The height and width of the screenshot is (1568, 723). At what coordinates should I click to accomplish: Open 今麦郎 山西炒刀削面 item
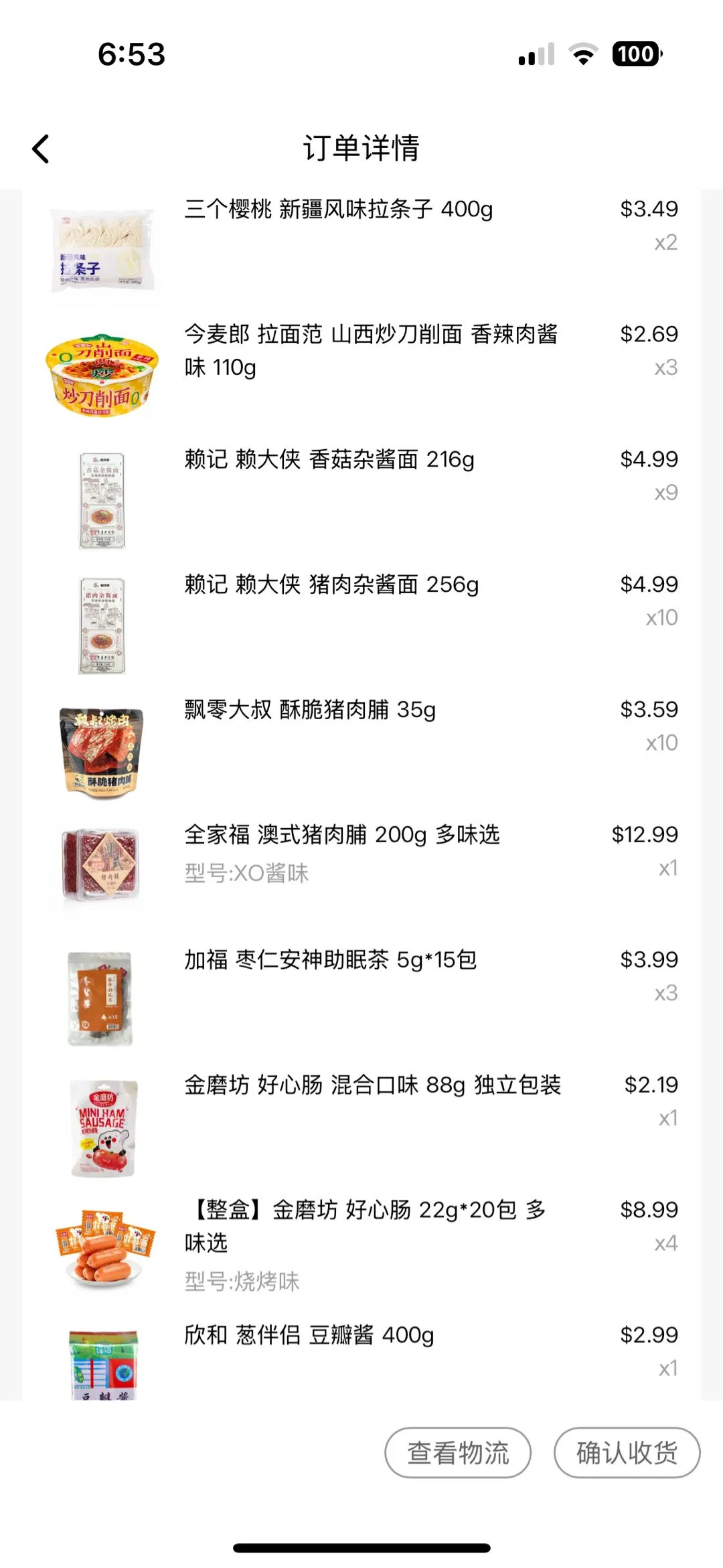click(x=370, y=349)
